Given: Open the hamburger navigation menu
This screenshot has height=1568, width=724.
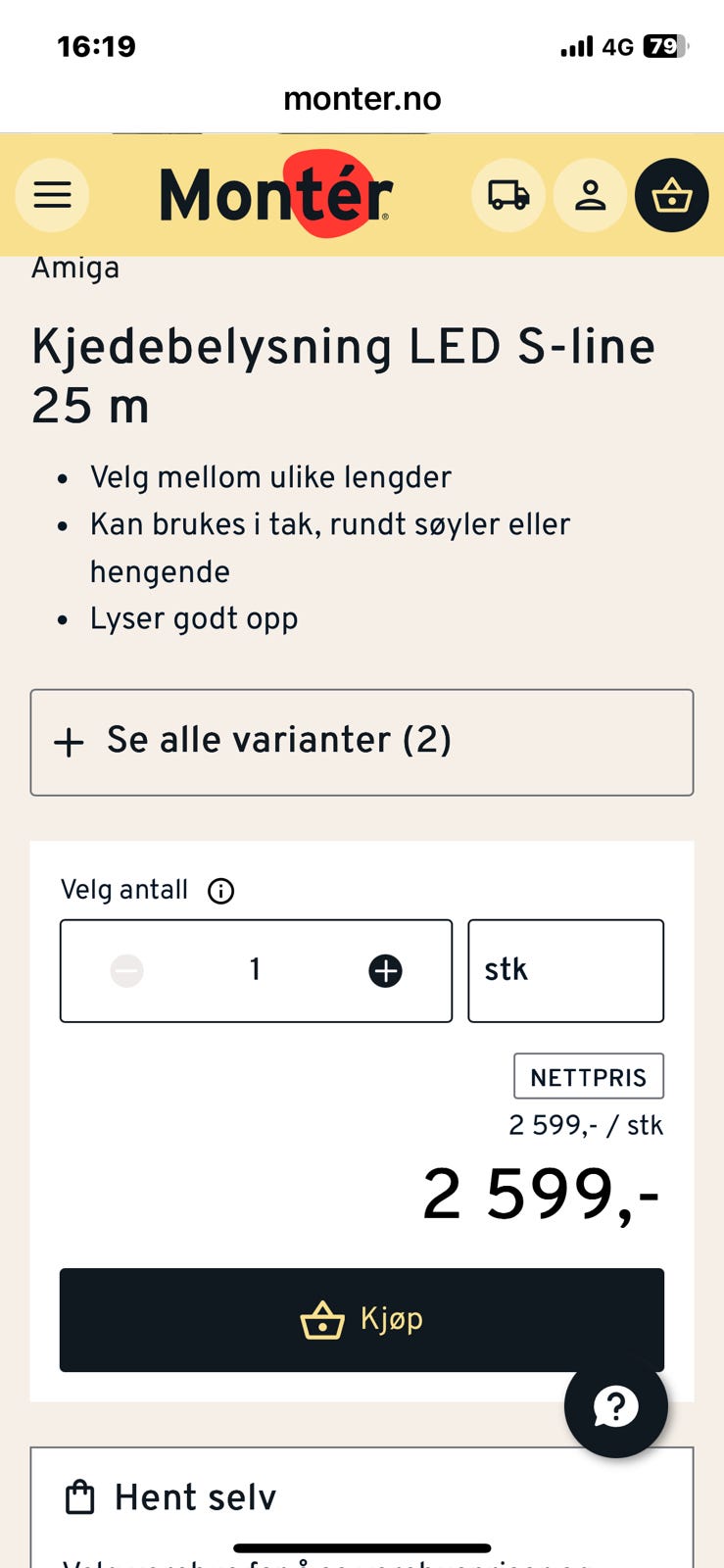Looking at the screenshot, I should [52, 195].
